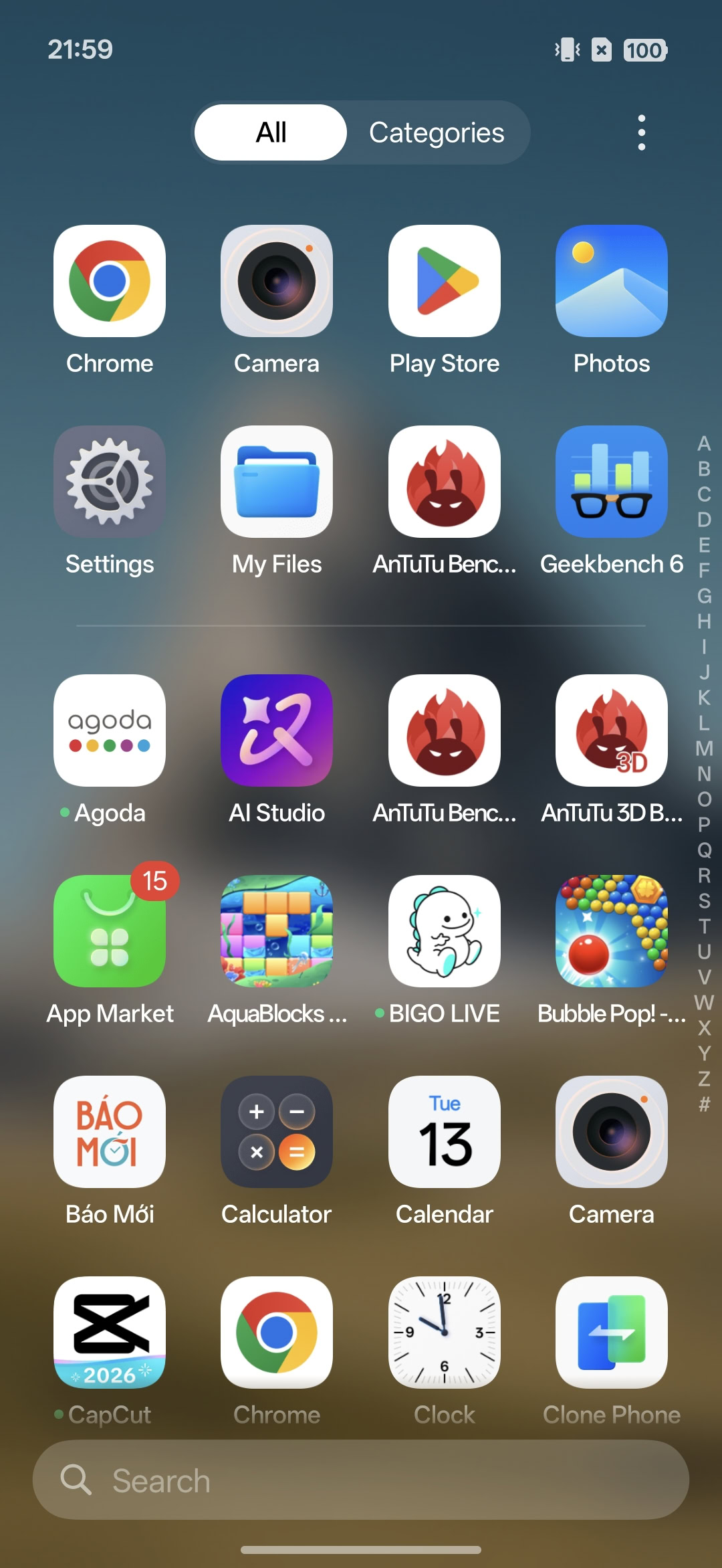Switch to the Categories tab
This screenshot has width=722, height=1568.
coord(437,132)
